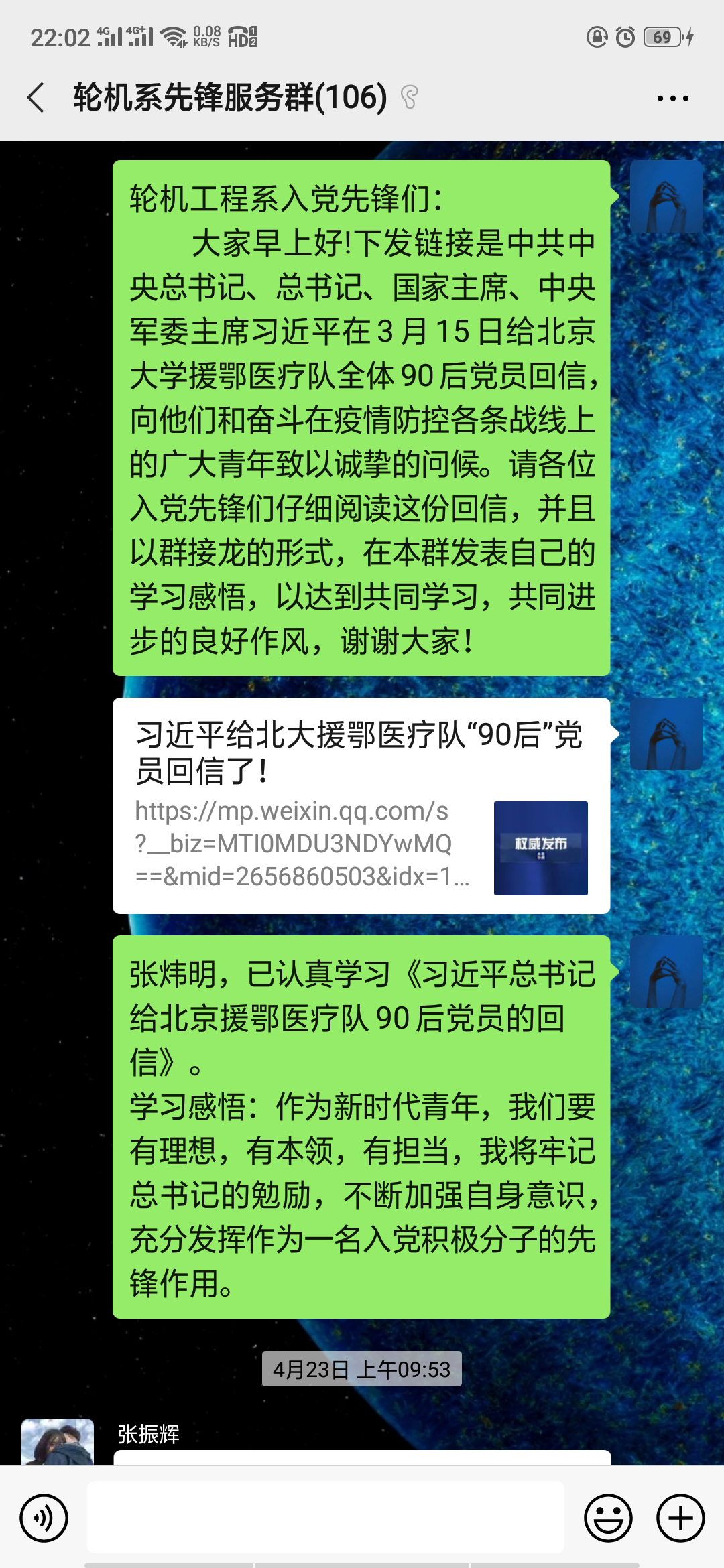The image size is (724, 1568).
Task: Go back from the group chat
Action: [x=37, y=98]
